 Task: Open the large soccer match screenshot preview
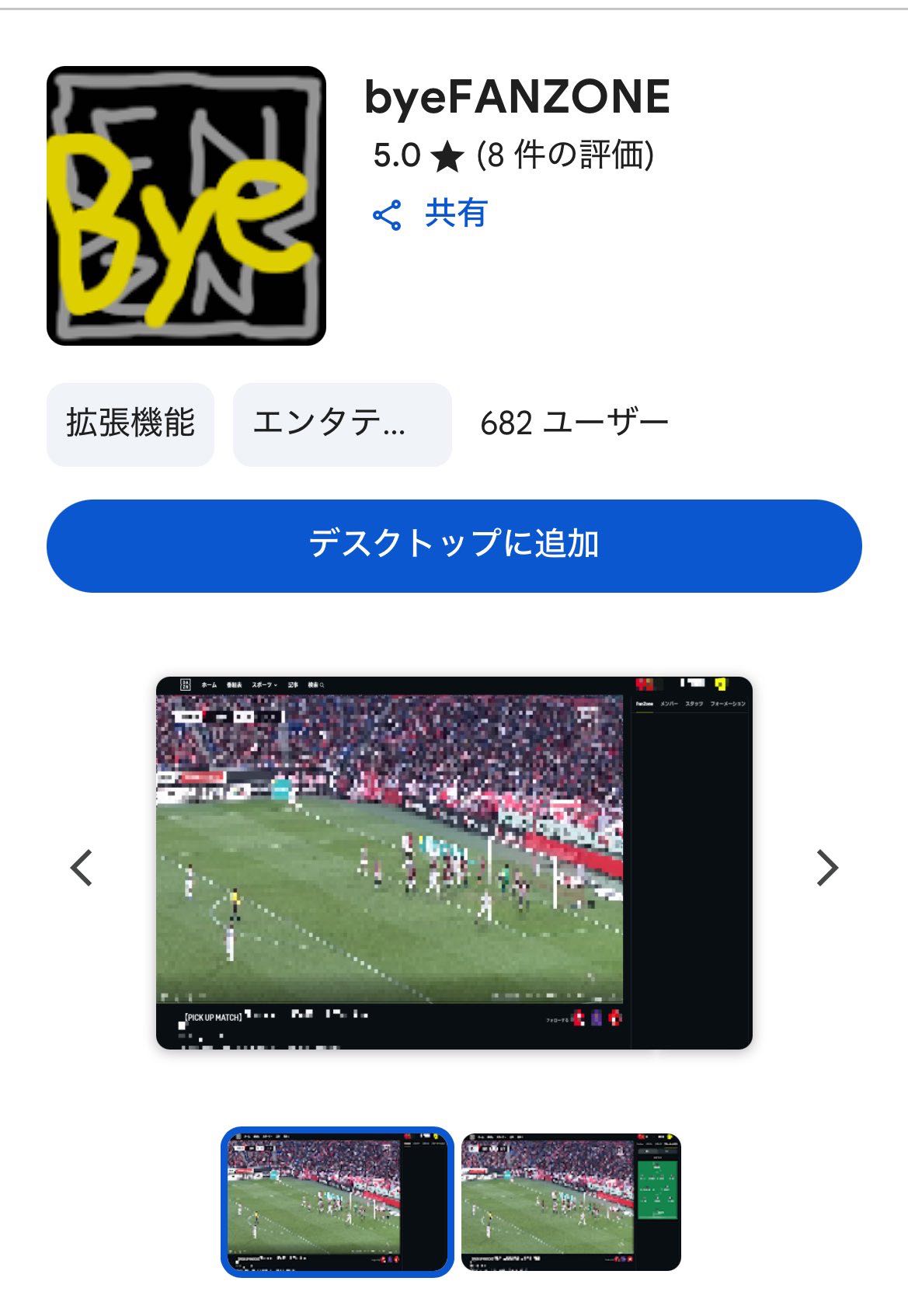(454, 862)
